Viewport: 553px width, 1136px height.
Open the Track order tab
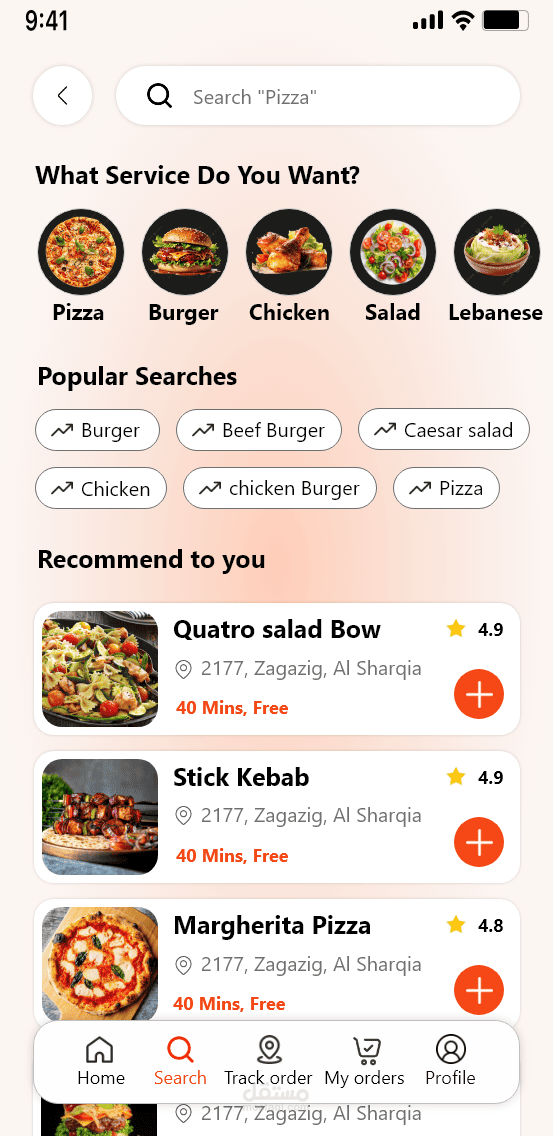pos(268,1061)
